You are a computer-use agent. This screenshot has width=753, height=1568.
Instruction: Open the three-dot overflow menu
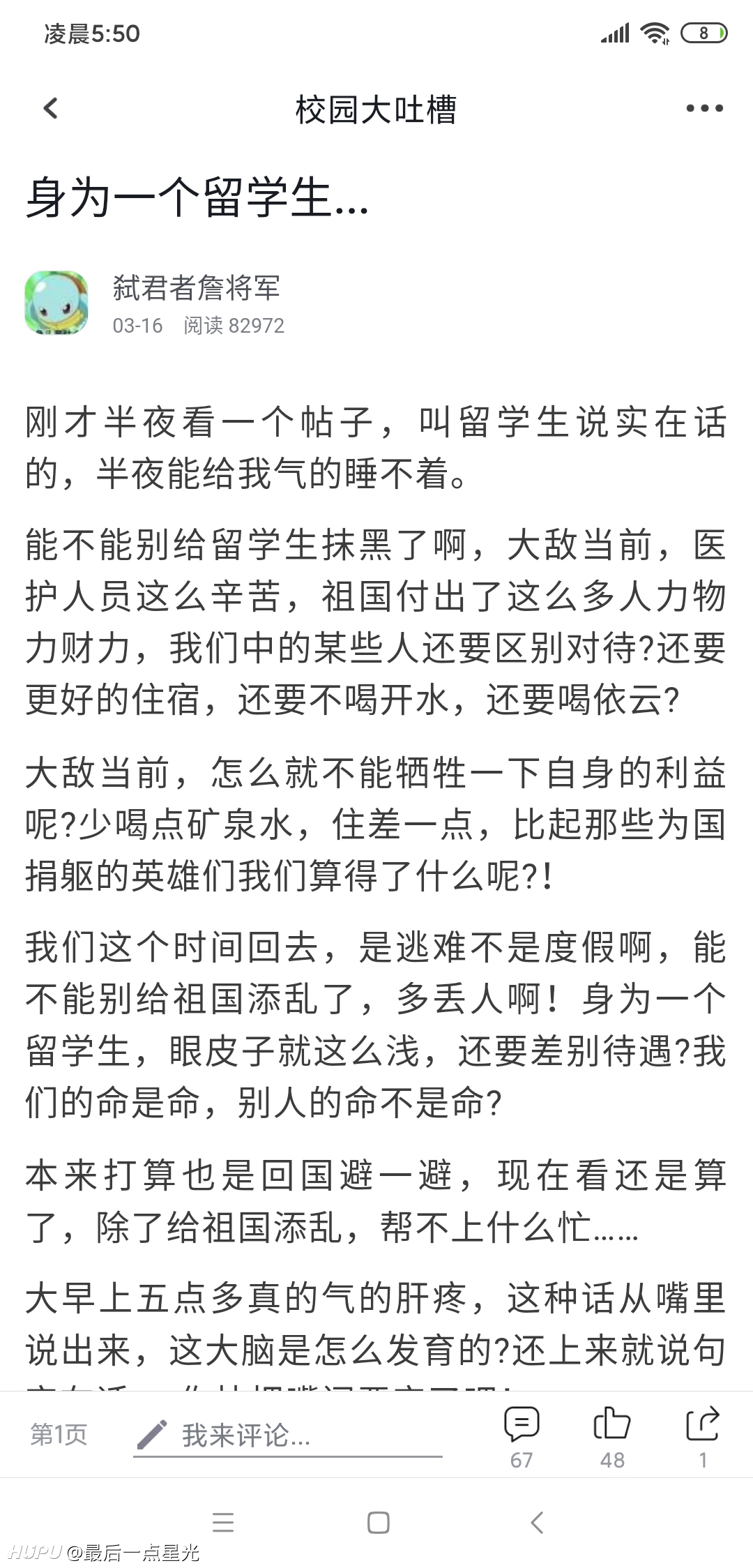[x=704, y=108]
